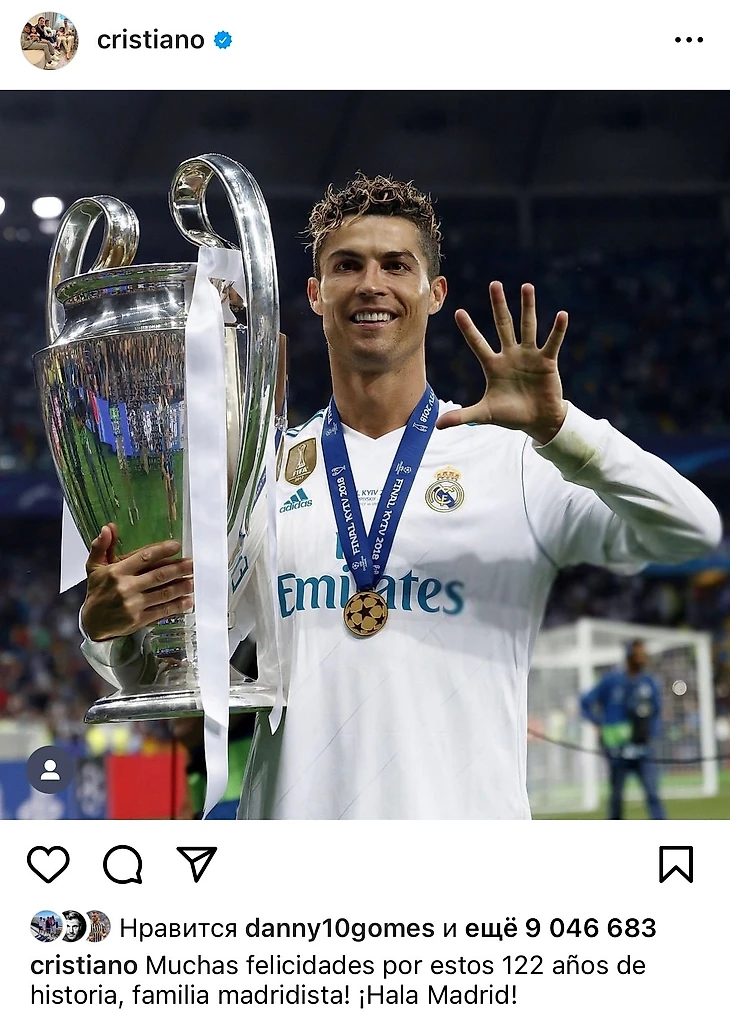Open the cristiano username in the post header
Viewport: 730px width, 1020px height.
150,40
